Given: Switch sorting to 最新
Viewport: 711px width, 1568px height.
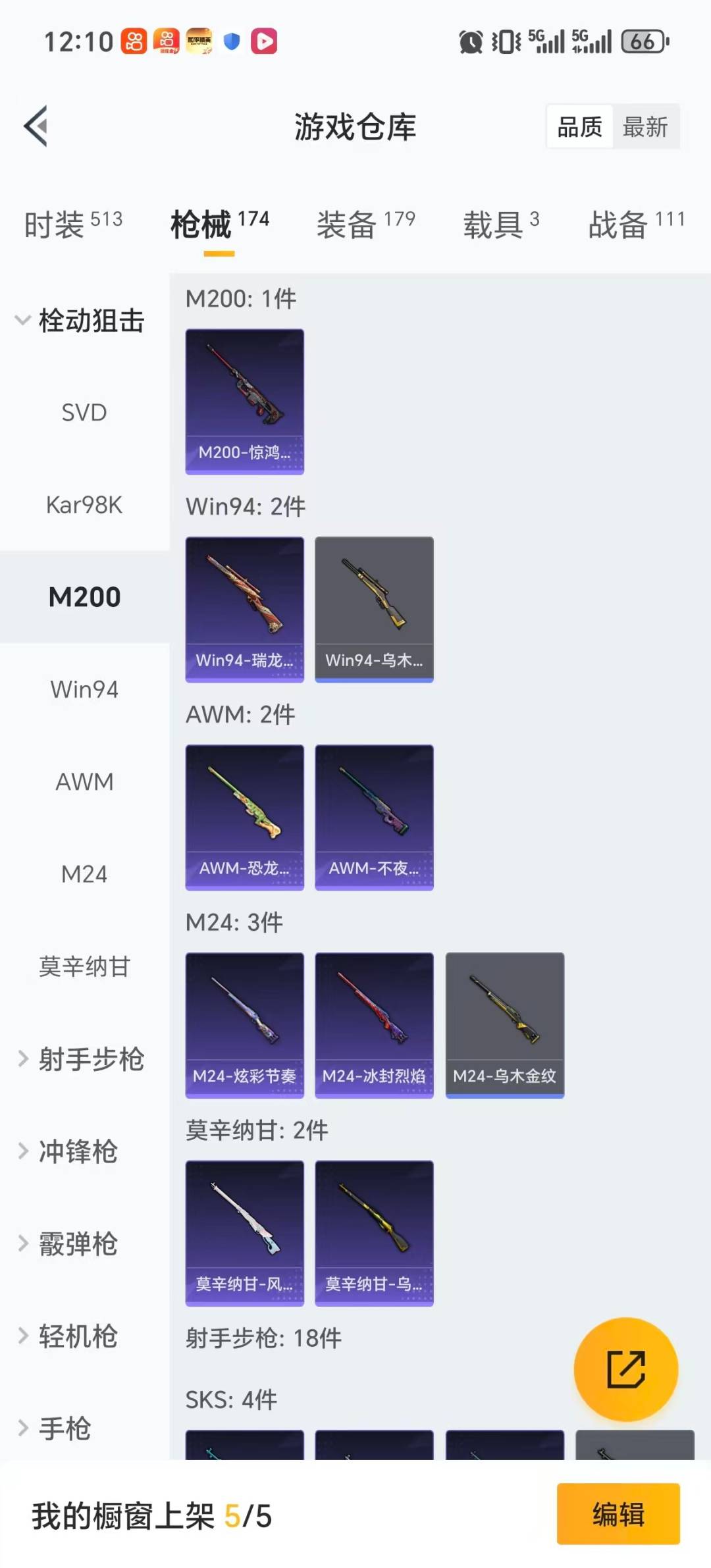Looking at the screenshot, I should [646, 126].
